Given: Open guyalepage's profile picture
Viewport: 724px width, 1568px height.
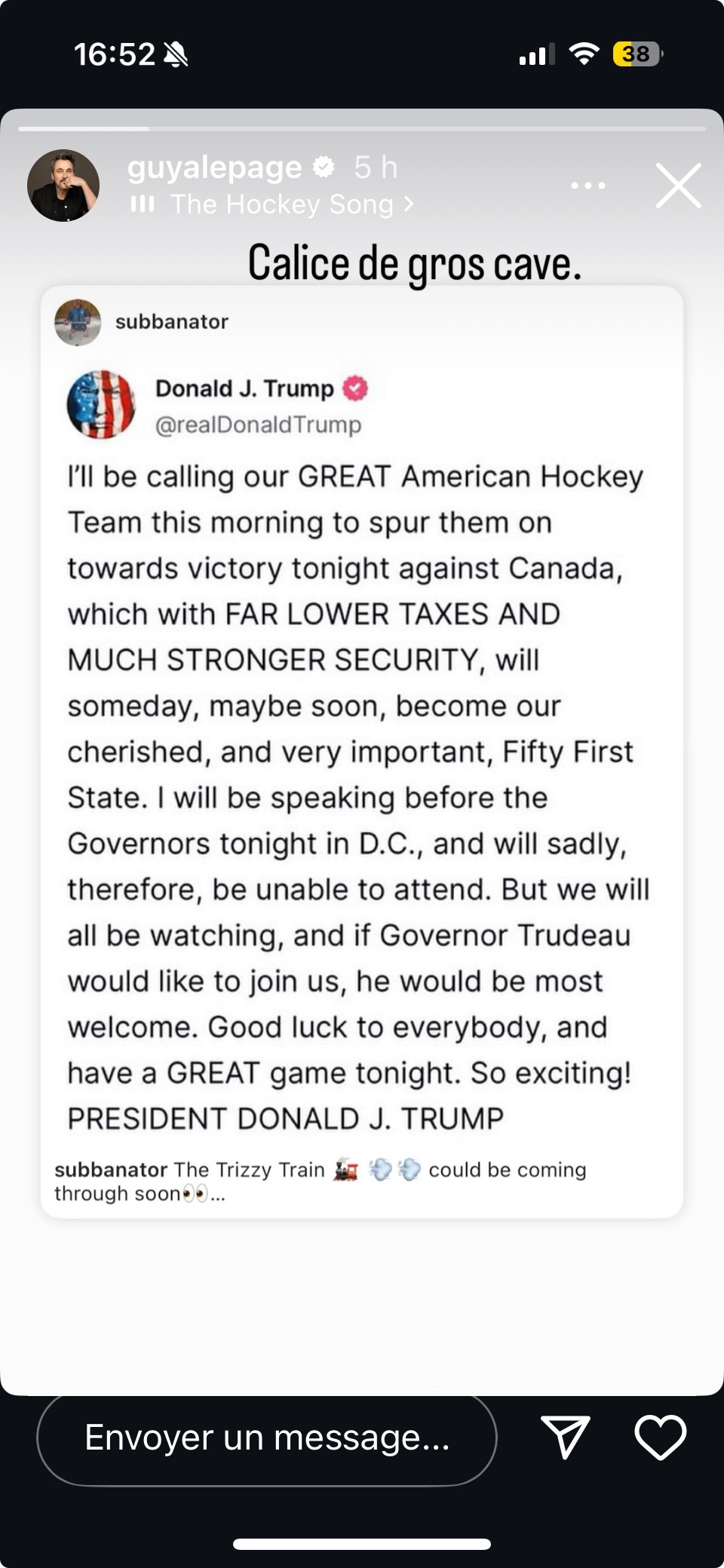Looking at the screenshot, I should pos(63,186).
